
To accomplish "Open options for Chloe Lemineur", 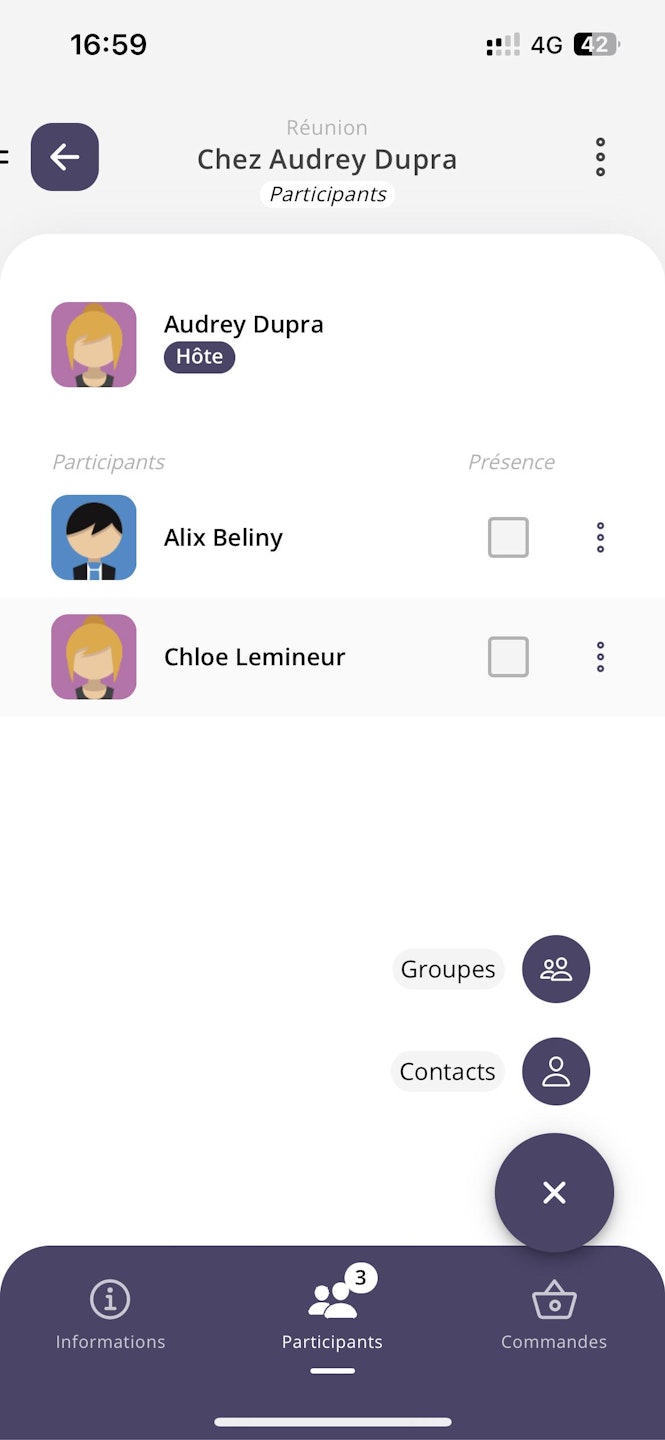I will tap(600, 657).
